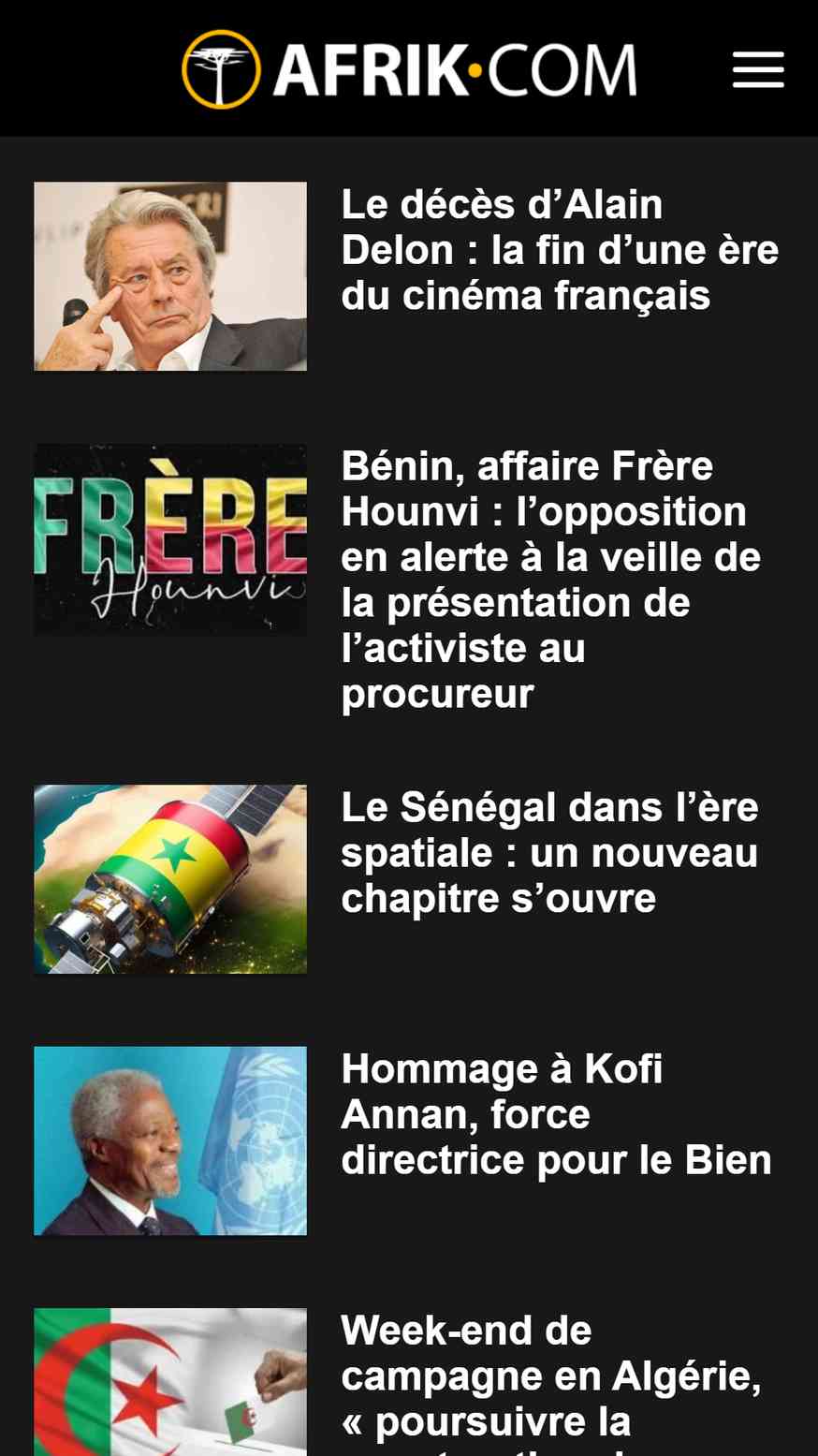Open the hamburger menu
Image resolution: width=818 pixels, height=1456 pixels.
757,70
